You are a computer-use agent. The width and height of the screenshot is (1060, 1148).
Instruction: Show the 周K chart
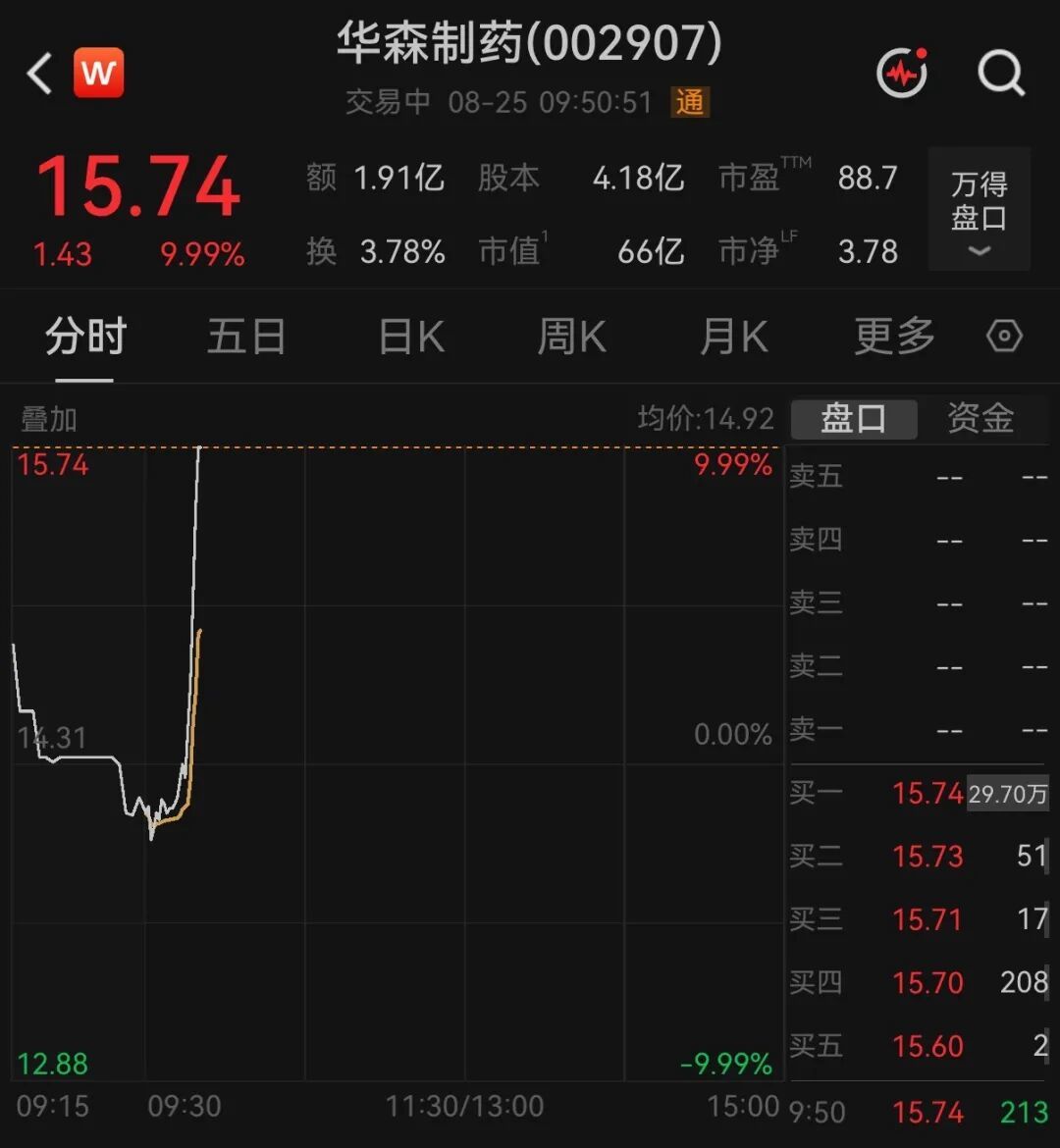tap(571, 337)
